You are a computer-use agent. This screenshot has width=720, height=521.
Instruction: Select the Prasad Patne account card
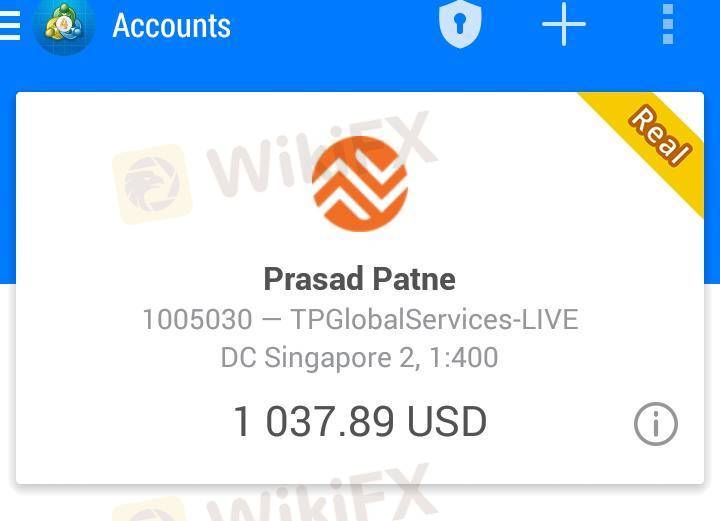(360, 300)
